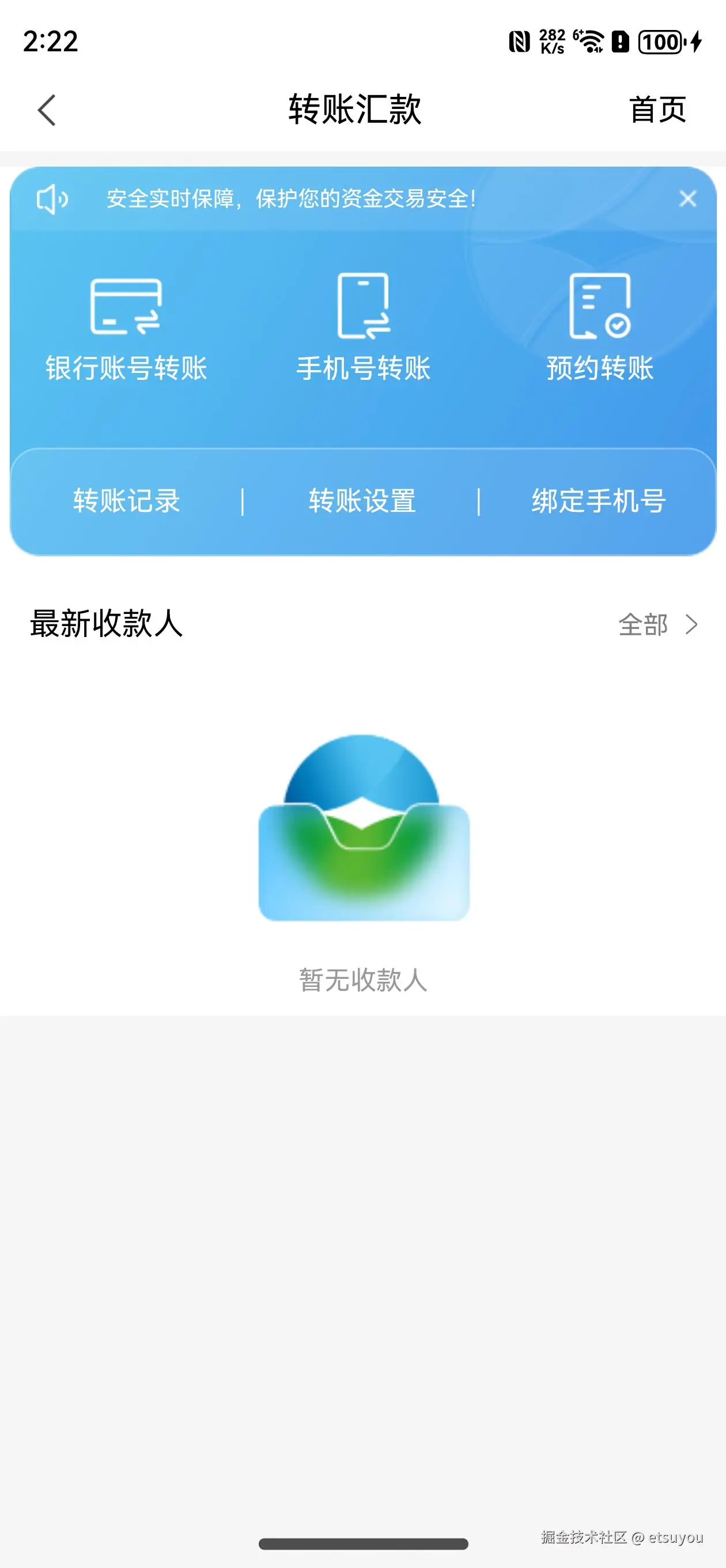Viewport: 726px width, 1568px height.
Task: Open 转账设置
Action: coord(362,502)
